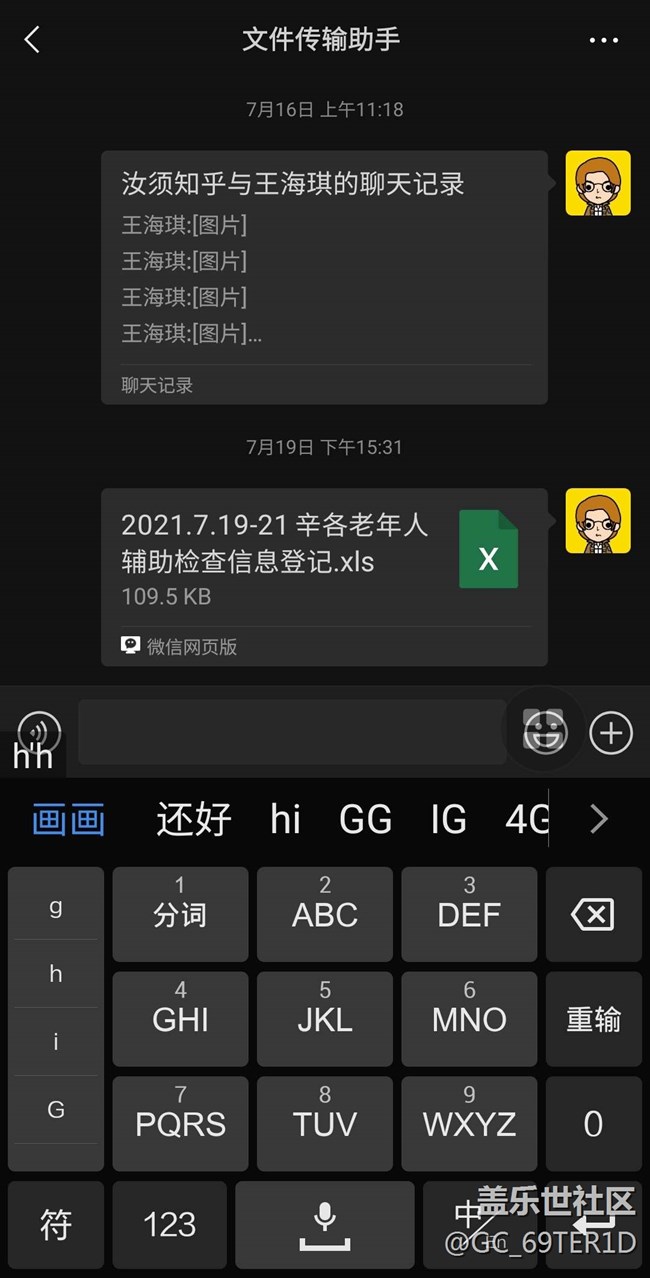Open the chat overflow menu
650x1278 pixels.
pyautogui.click(x=604, y=41)
